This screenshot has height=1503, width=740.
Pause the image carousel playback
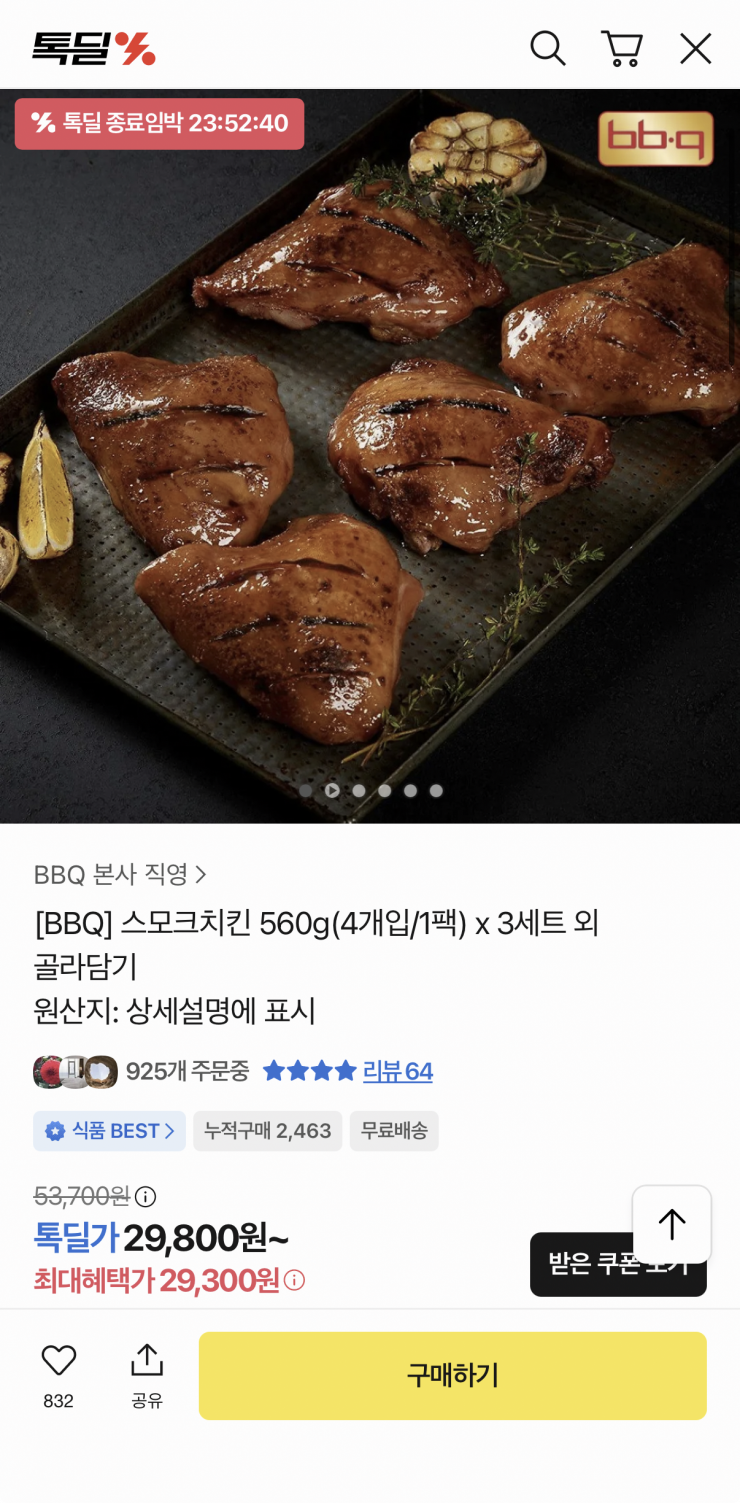331,790
